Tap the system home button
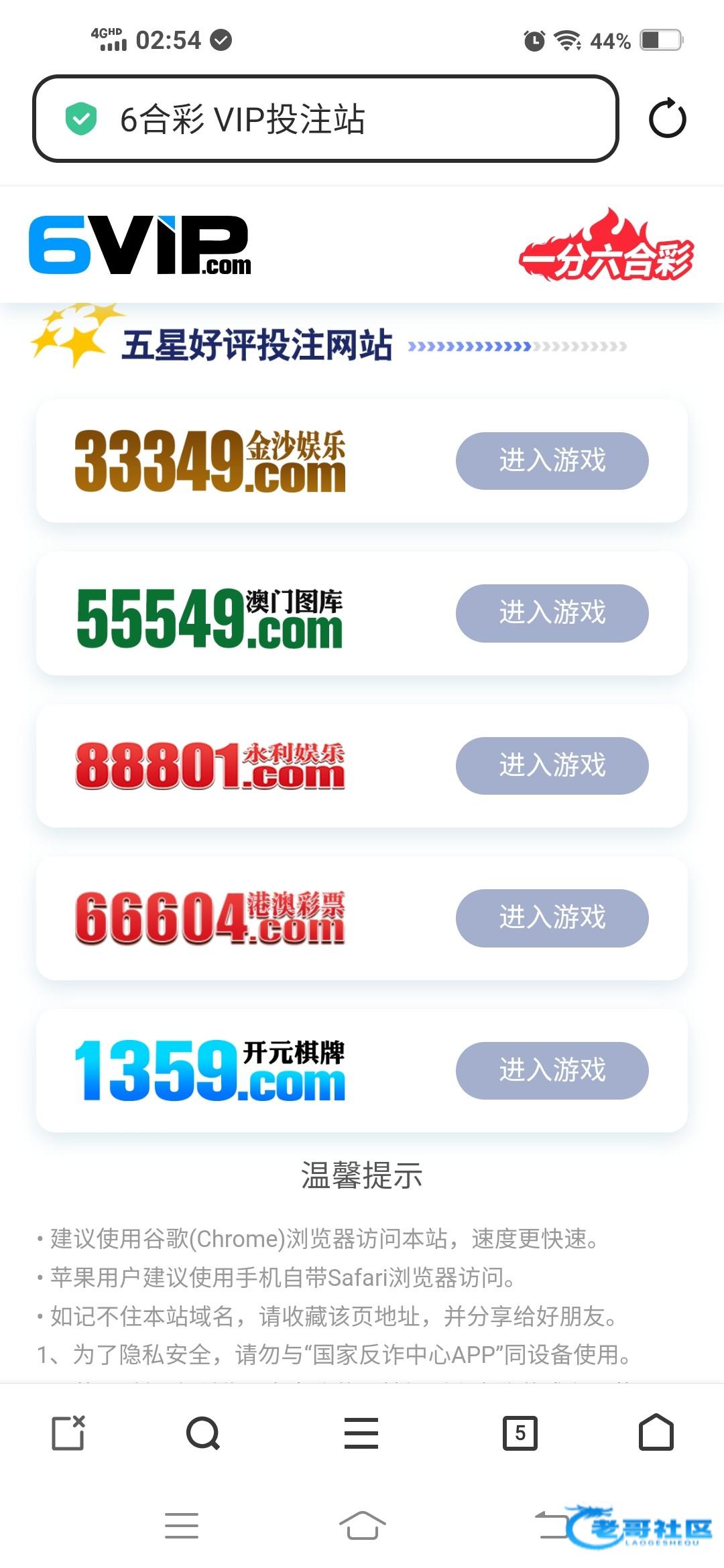The width and height of the screenshot is (724, 1568). coord(362,1526)
